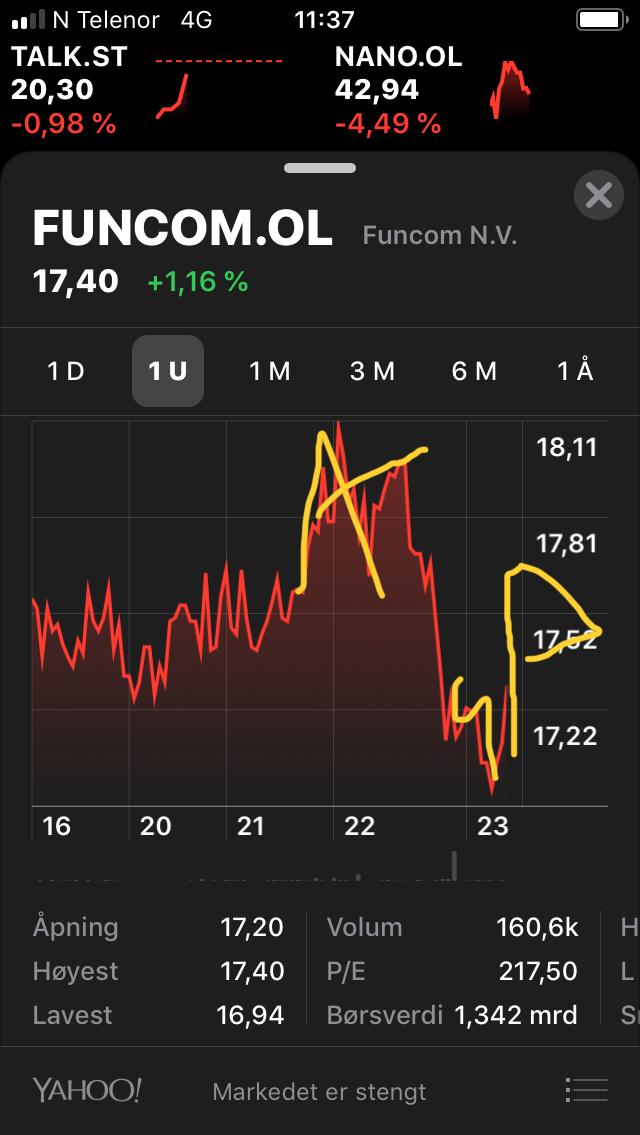View the 6 M chart range

pyautogui.click(x=474, y=371)
